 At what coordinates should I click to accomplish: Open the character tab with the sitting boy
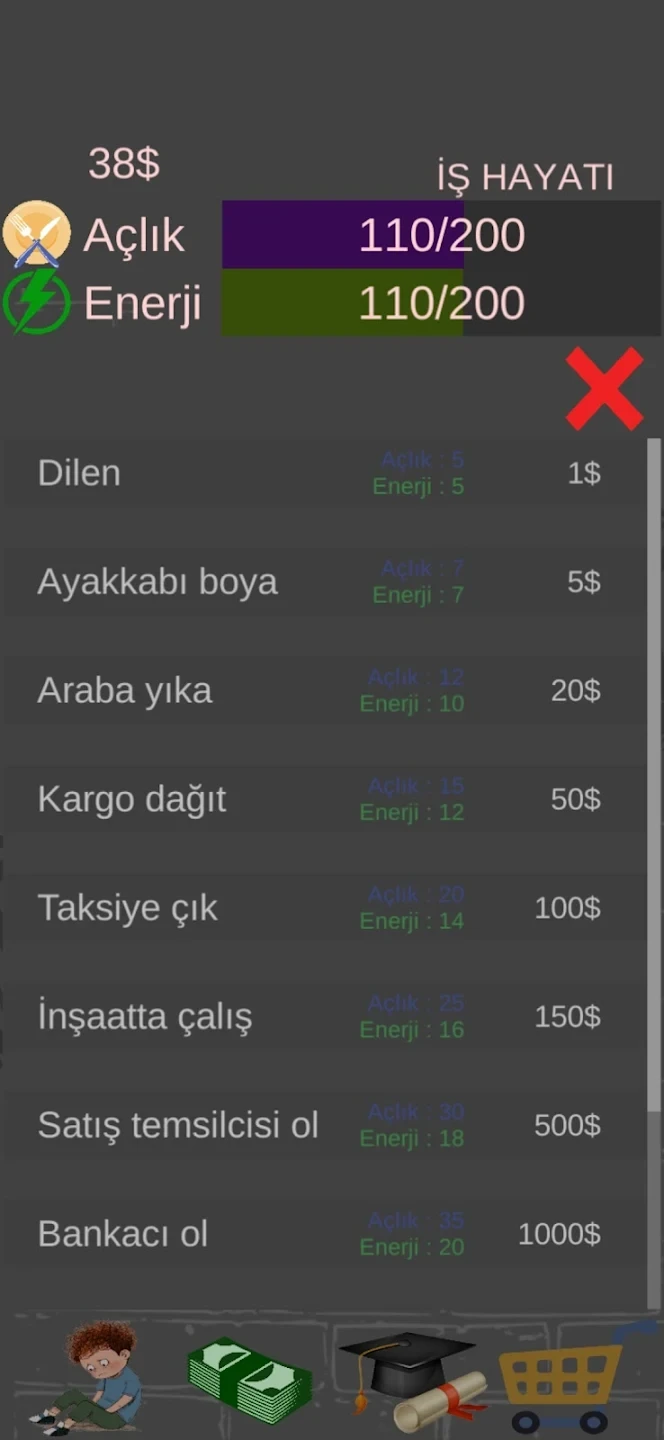point(88,1376)
